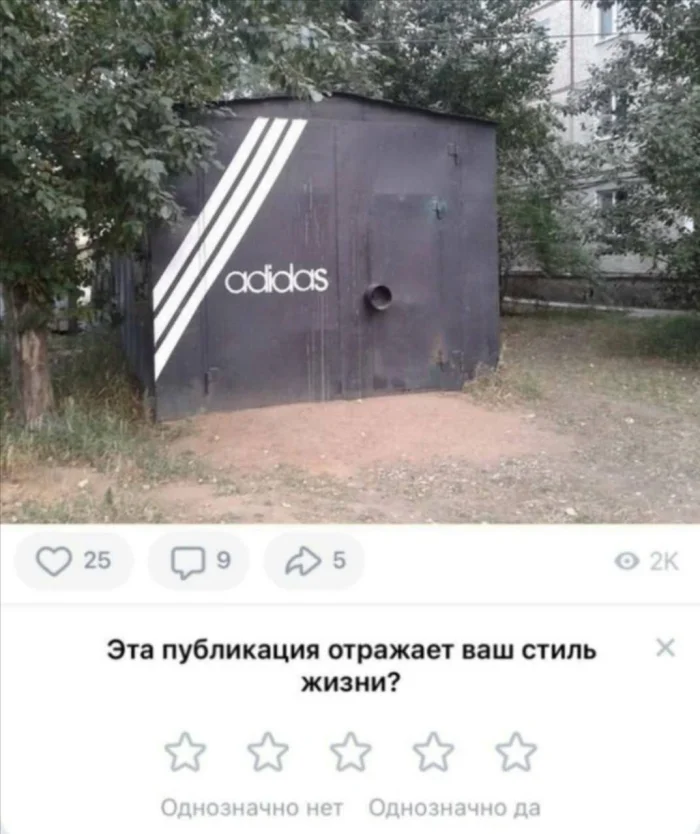The width and height of the screenshot is (700, 834).
Task: Open the Adidas garage photo
Action: coord(350,260)
